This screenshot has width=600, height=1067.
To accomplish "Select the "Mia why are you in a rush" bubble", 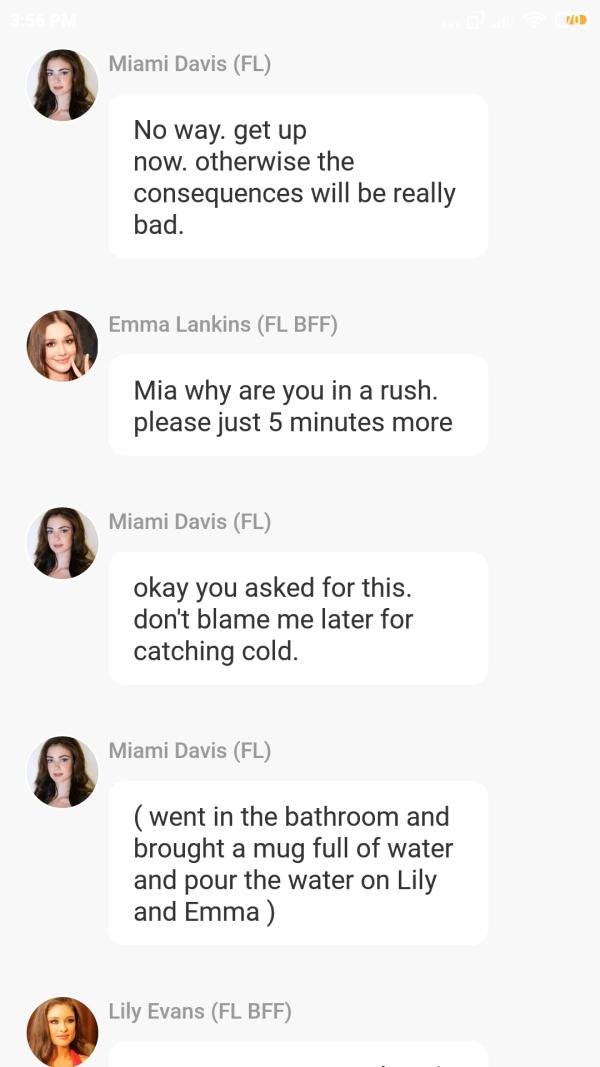I will (x=297, y=405).
